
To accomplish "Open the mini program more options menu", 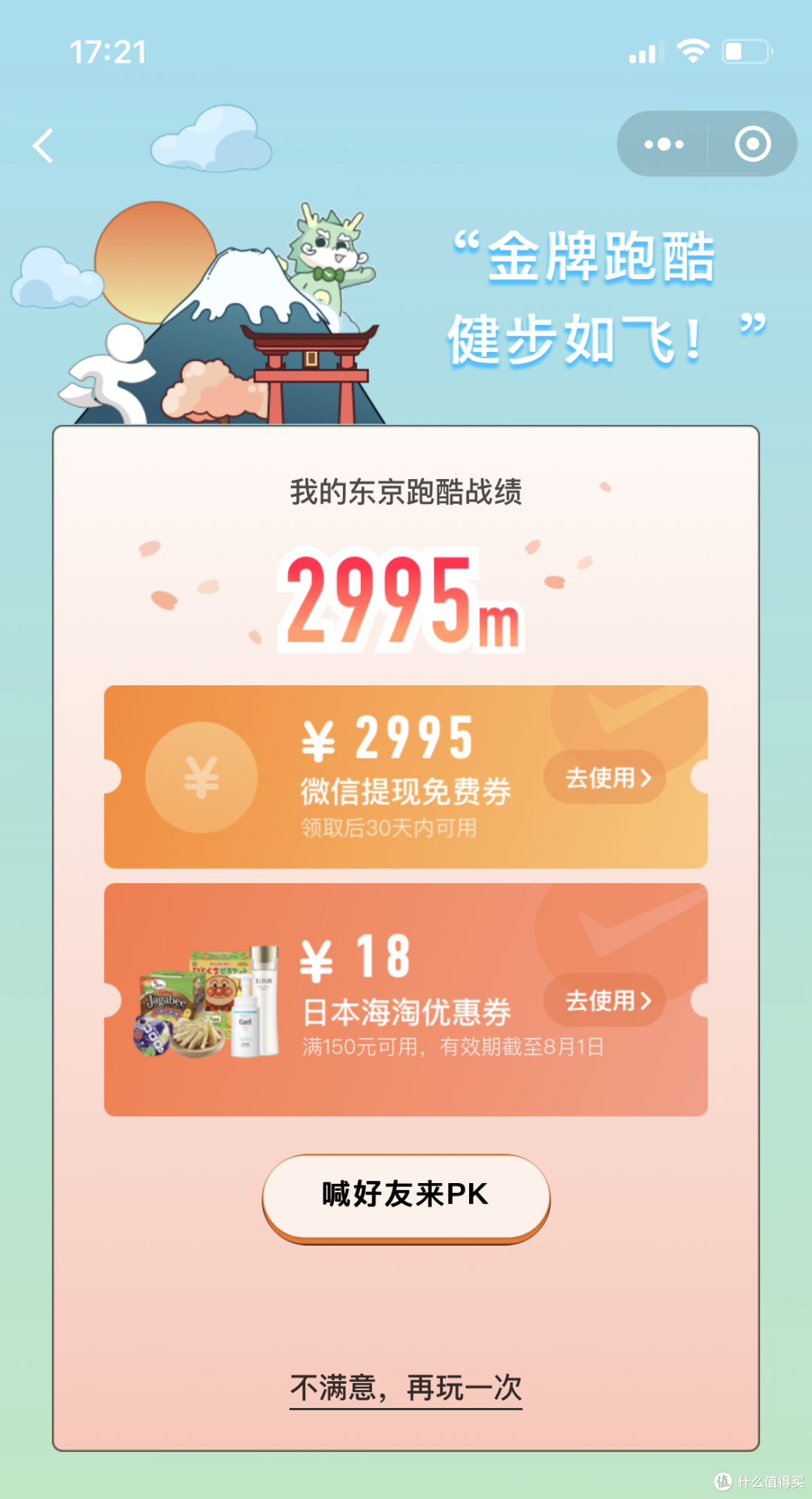I will 664,144.
